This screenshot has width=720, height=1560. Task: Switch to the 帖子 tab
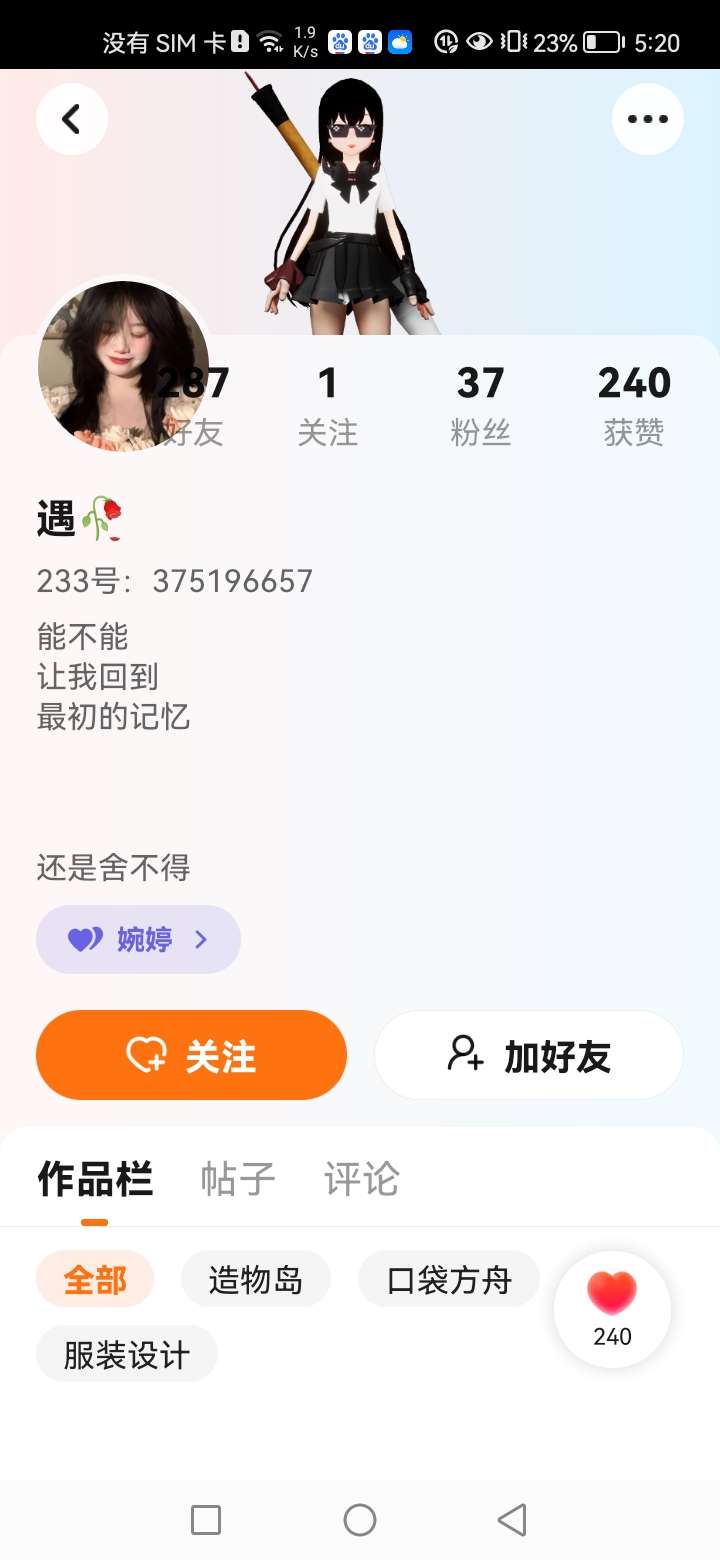[x=238, y=1180]
